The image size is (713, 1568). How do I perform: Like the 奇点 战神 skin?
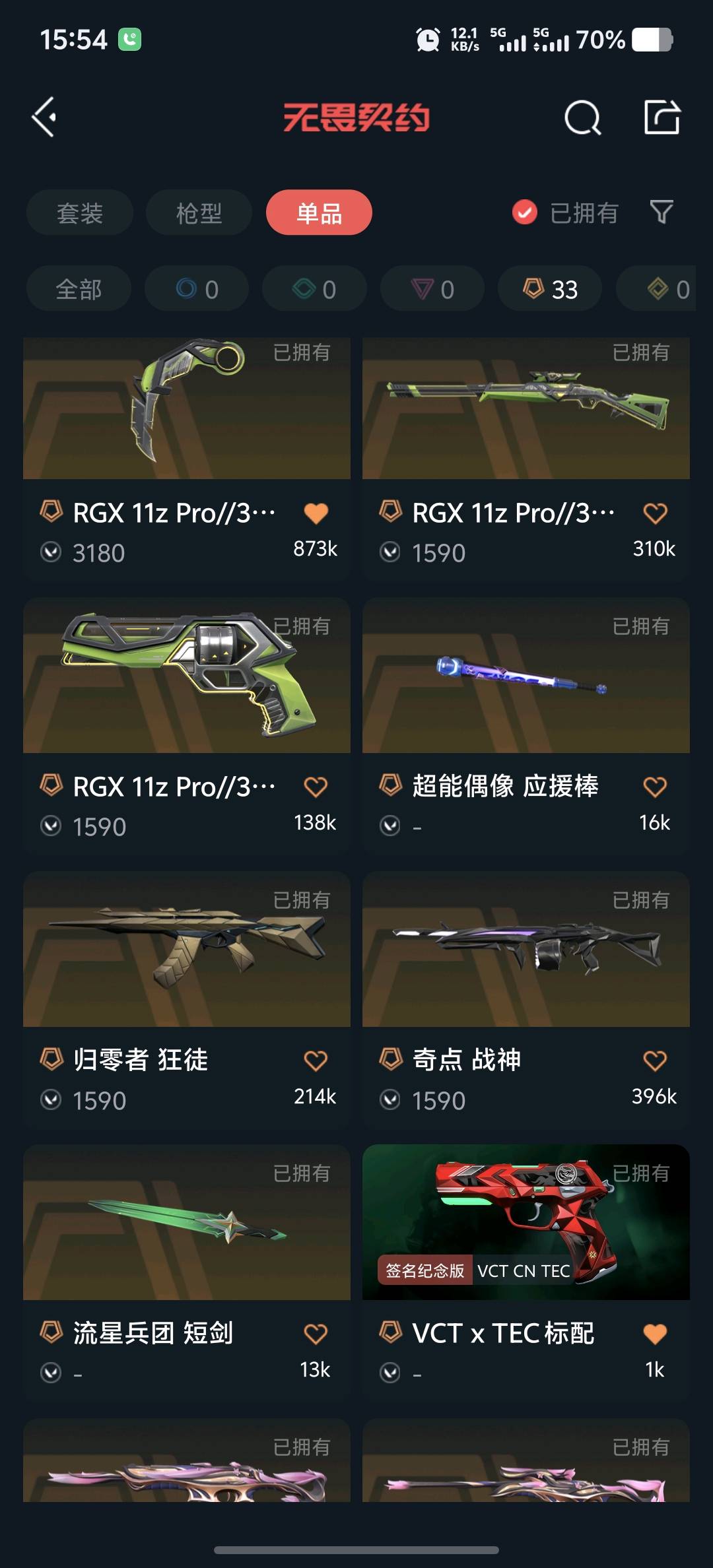pos(655,1061)
